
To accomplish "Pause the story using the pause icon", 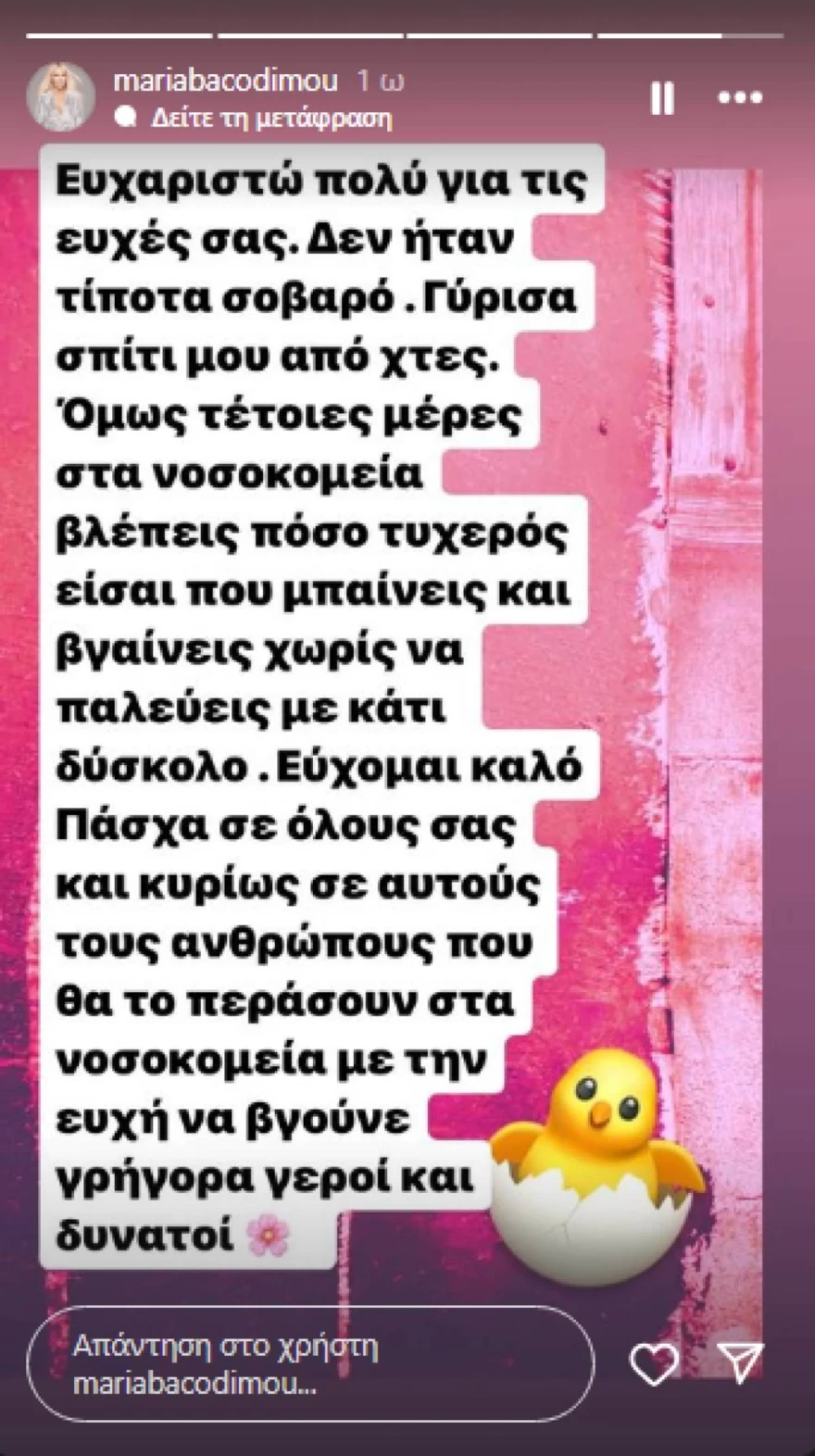I will point(663,96).
